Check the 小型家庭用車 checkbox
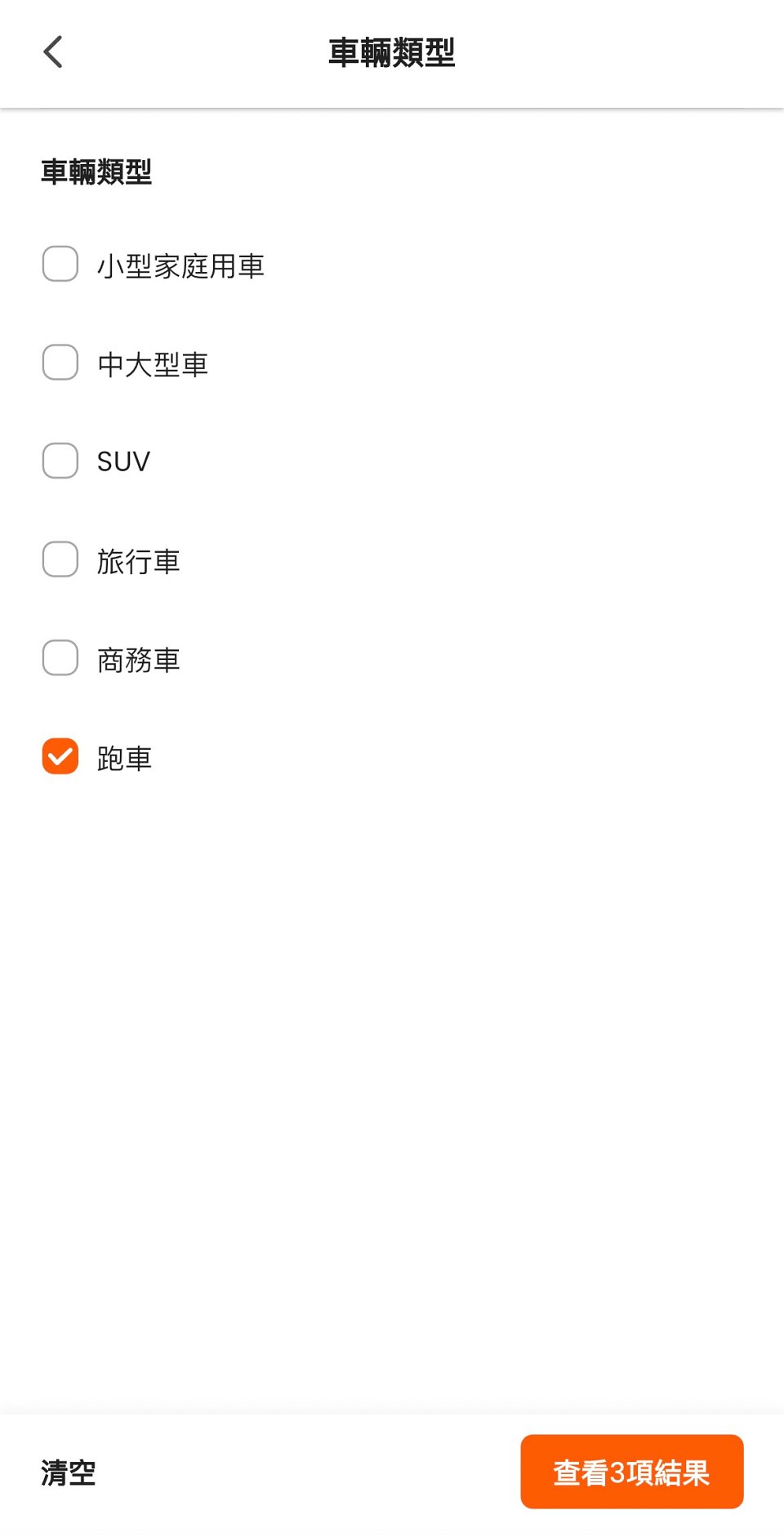 pos(60,264)
